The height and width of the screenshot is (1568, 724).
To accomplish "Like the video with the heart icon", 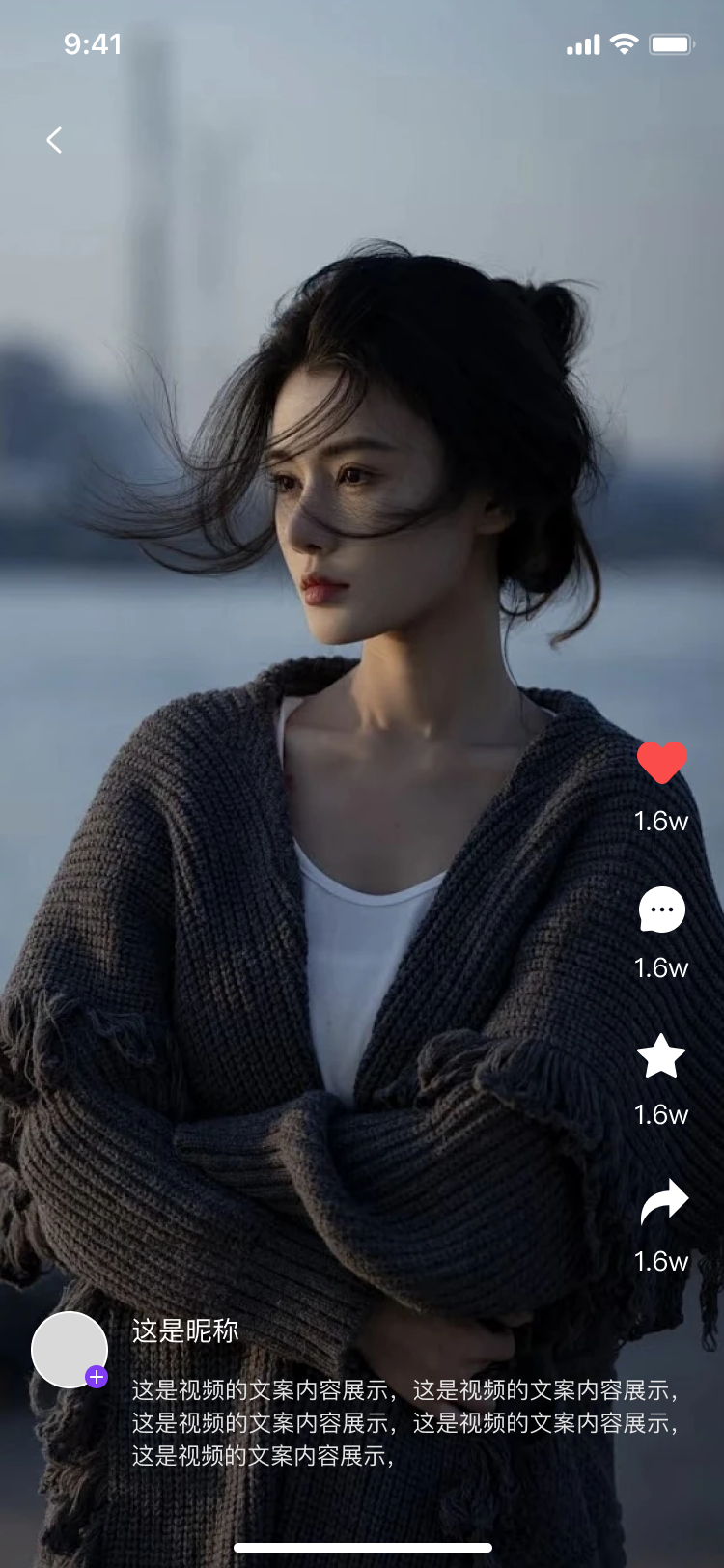I will (662, 762).
